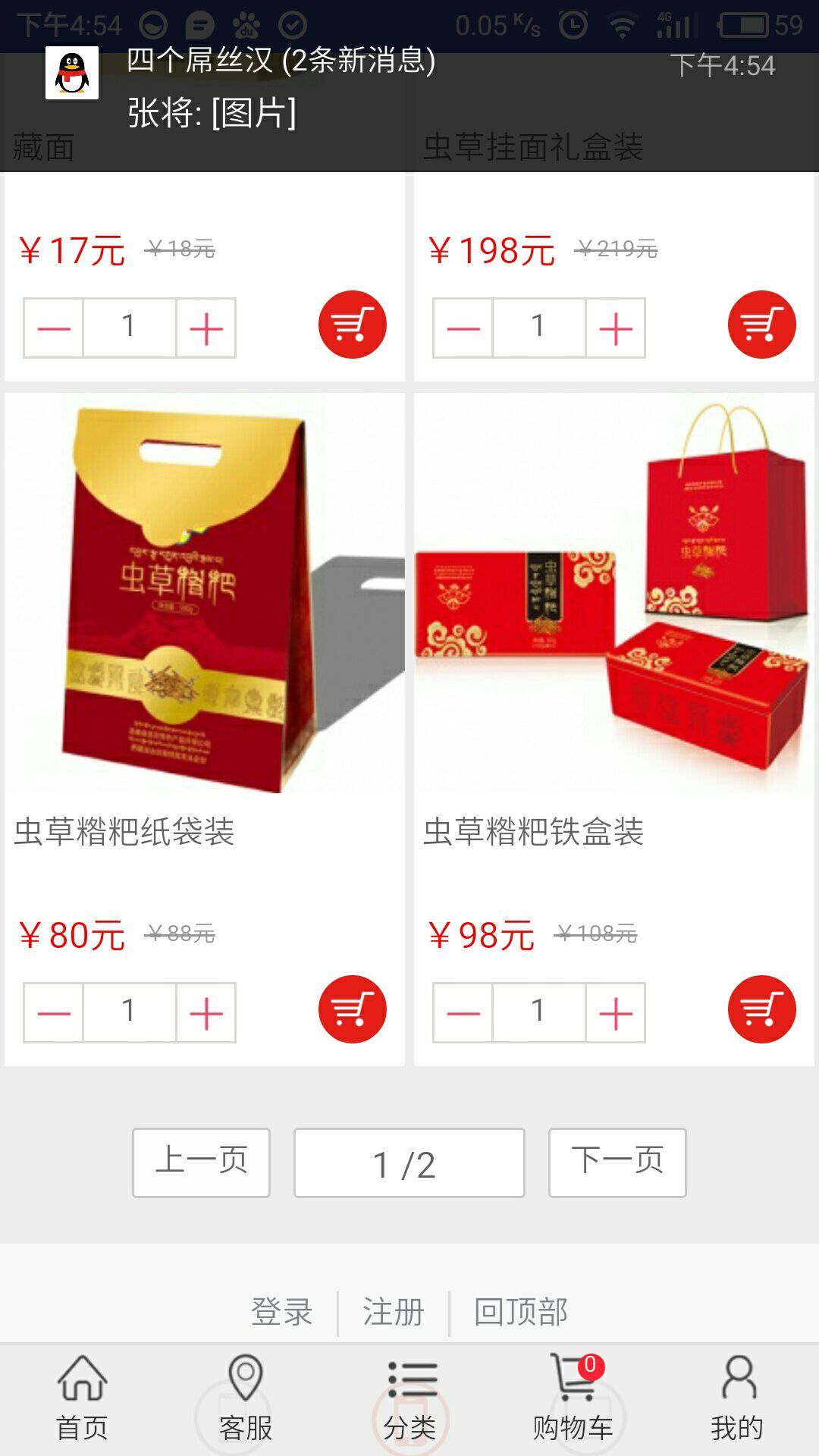
Task: Go to the previous page (上一页)
Action: pyautogui.click(x=201, y=1163)
